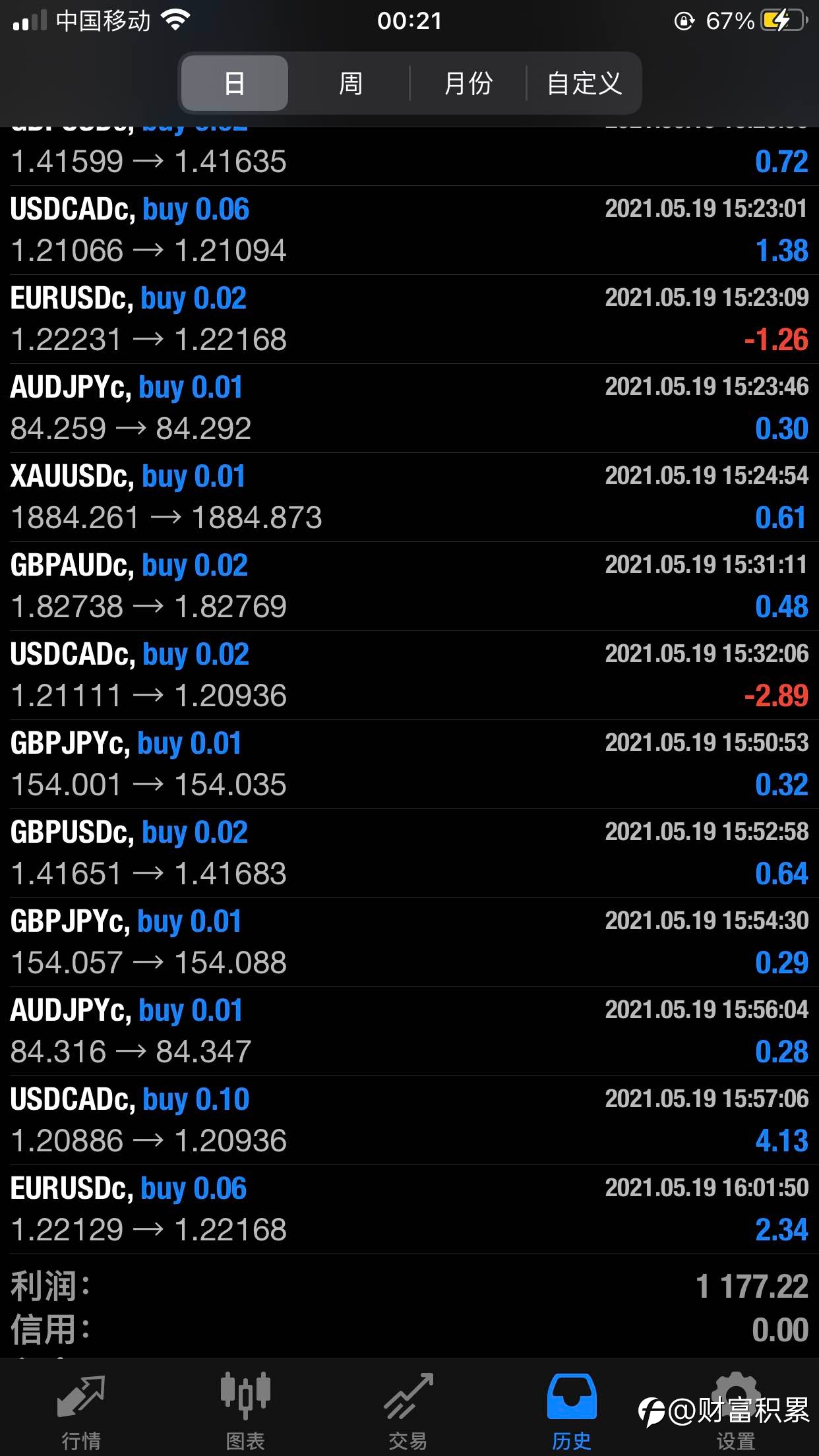Expand the GBPUSDc trade at 15:52:58
This screenshot has width=819, height=1456.
(409, 853)
